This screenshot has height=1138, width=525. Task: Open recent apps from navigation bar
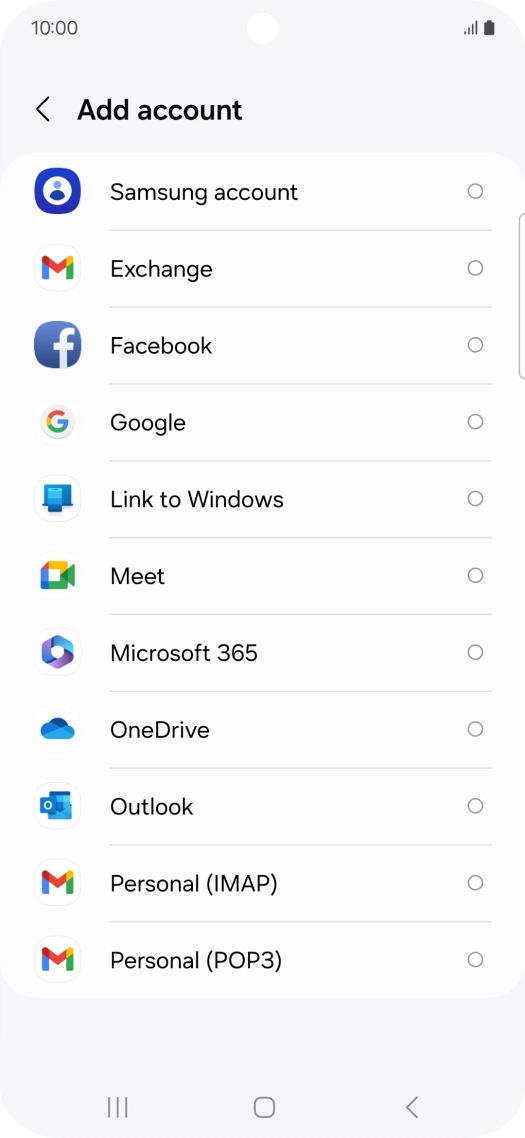[x=118, y=1107]
